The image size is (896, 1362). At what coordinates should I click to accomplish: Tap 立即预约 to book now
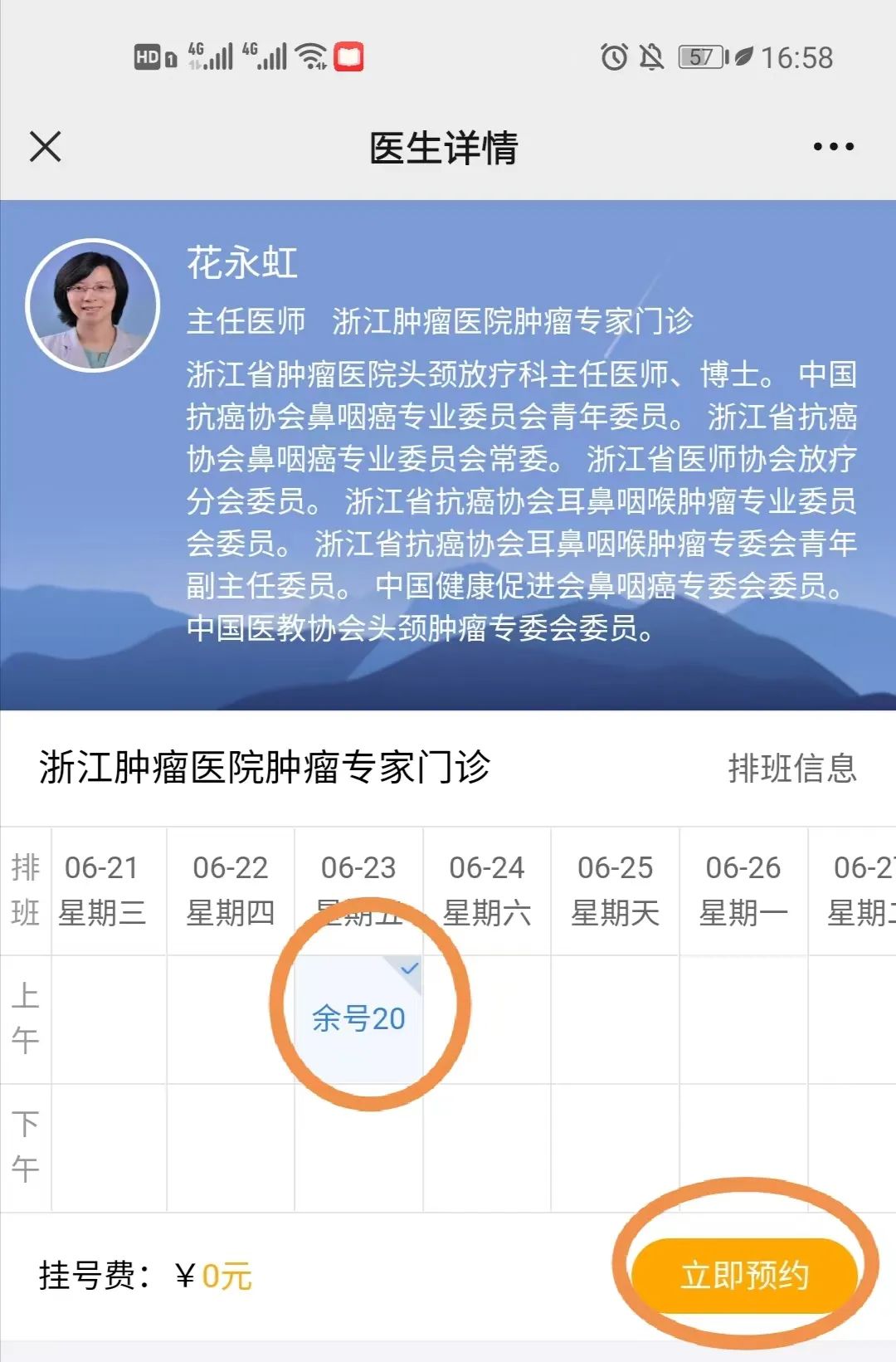744,1275
